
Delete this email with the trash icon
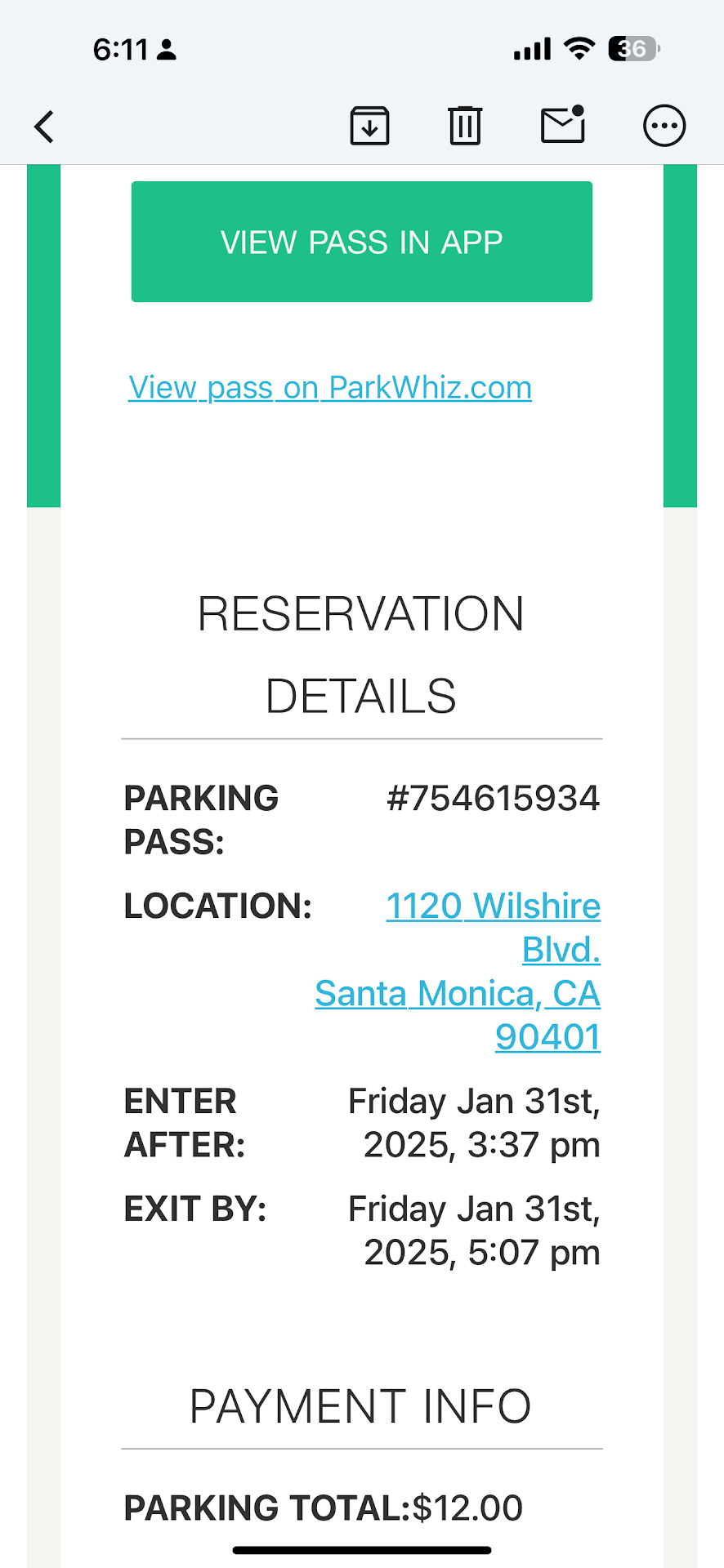coord(465,126)
